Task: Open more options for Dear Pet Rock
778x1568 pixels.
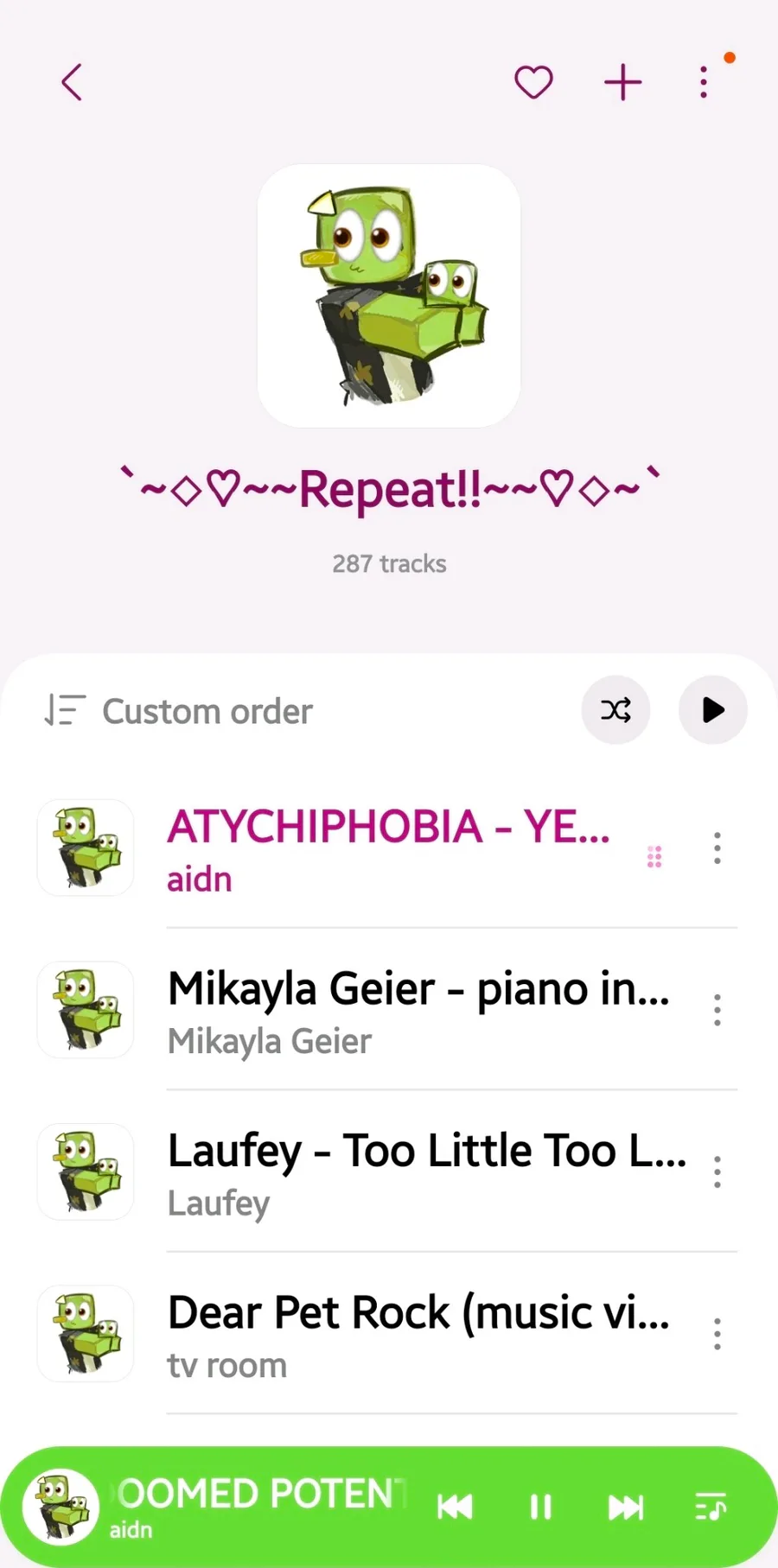Action: pyautogui.click(x=717, y=1334)
